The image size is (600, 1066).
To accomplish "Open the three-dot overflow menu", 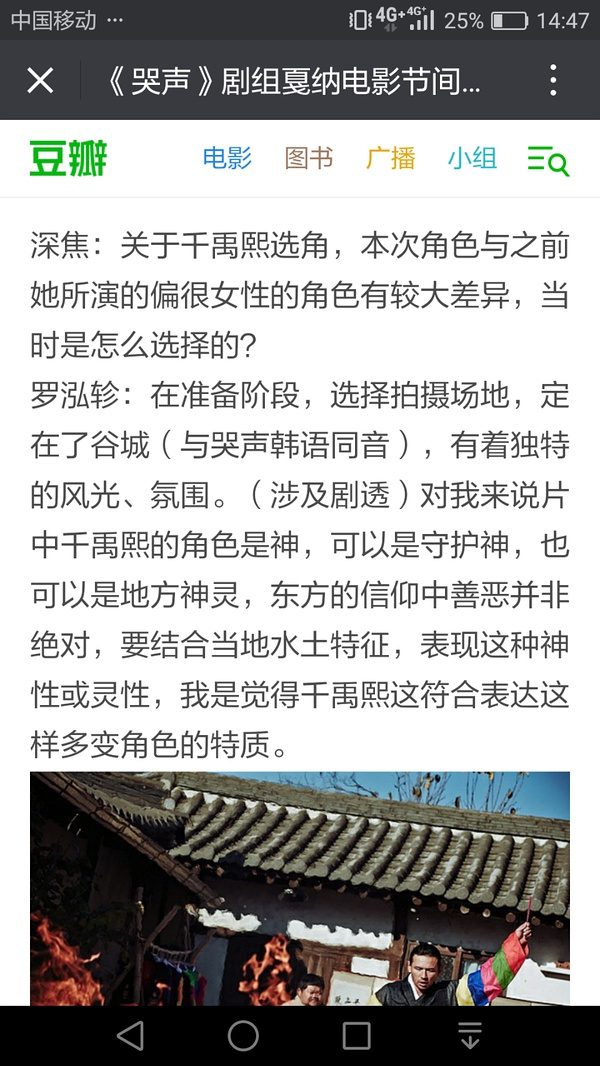I will click(x=553, y=80).
